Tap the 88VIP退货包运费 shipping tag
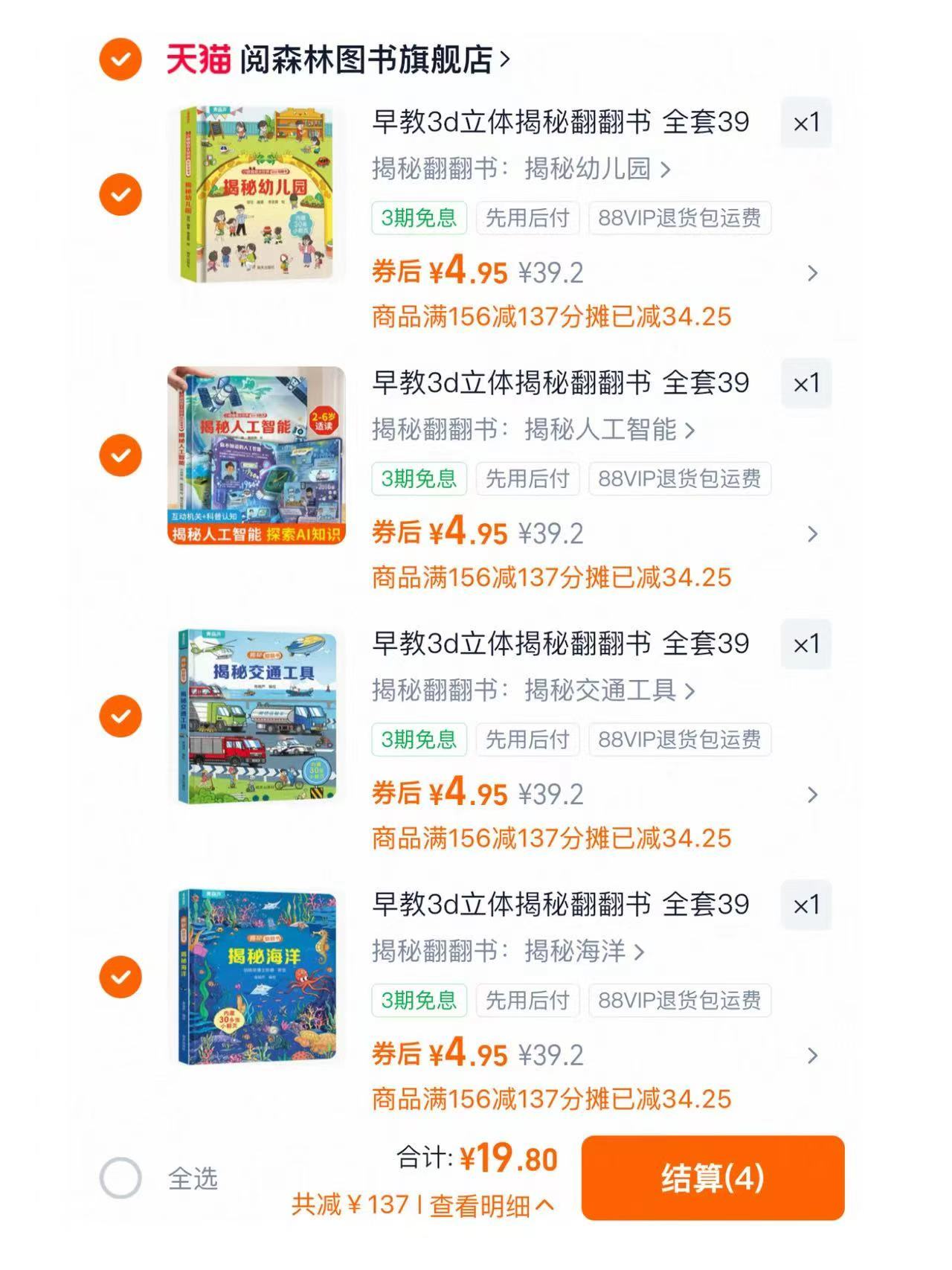The height and width of the screenshot is (1270, 952). click(679, 218)
